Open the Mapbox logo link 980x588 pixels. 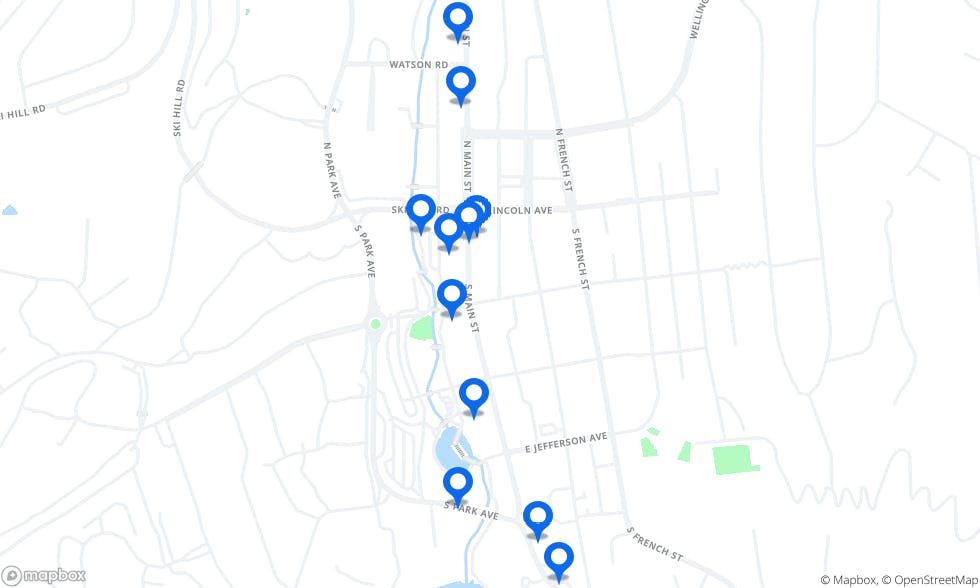click(x=44, y=575)
